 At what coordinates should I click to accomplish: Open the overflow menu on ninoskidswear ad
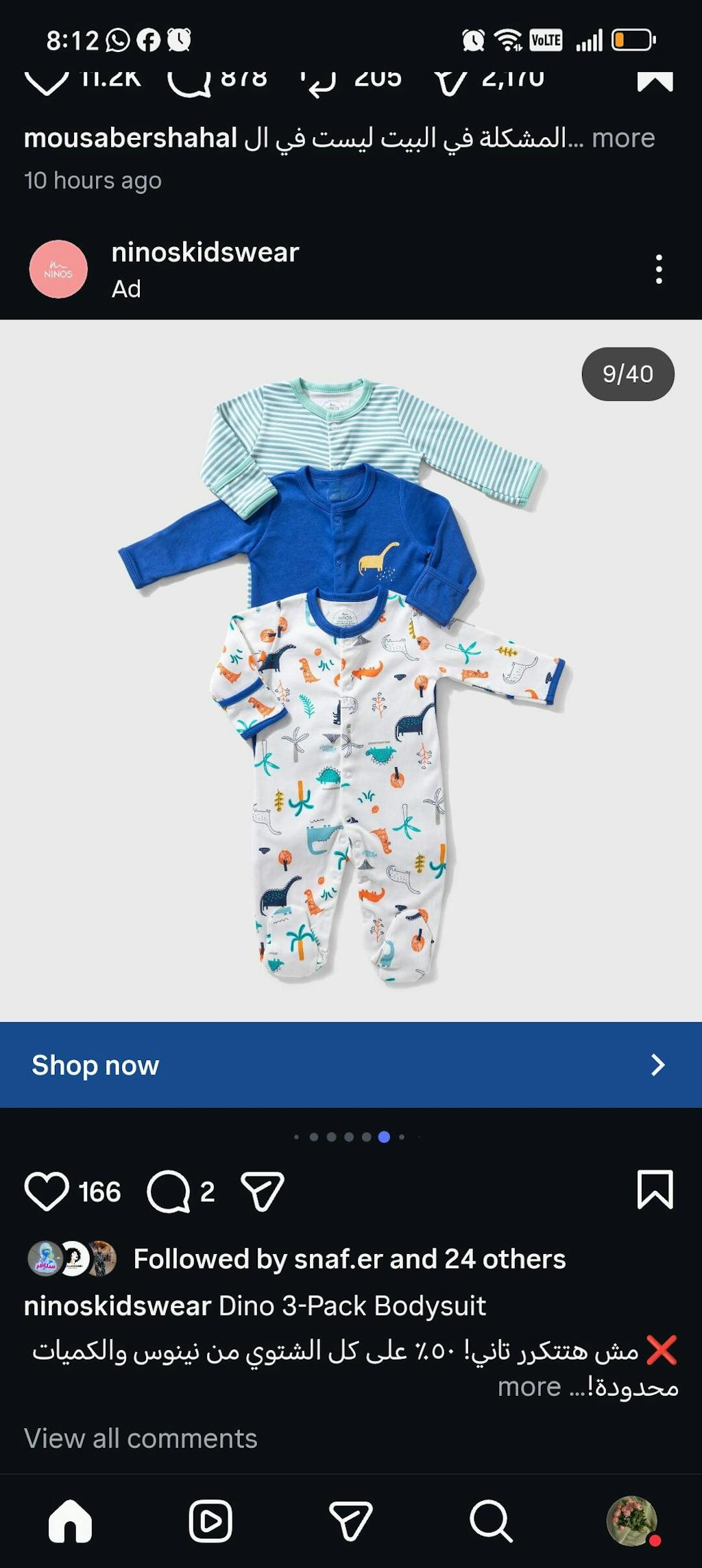tap(658, 269)
